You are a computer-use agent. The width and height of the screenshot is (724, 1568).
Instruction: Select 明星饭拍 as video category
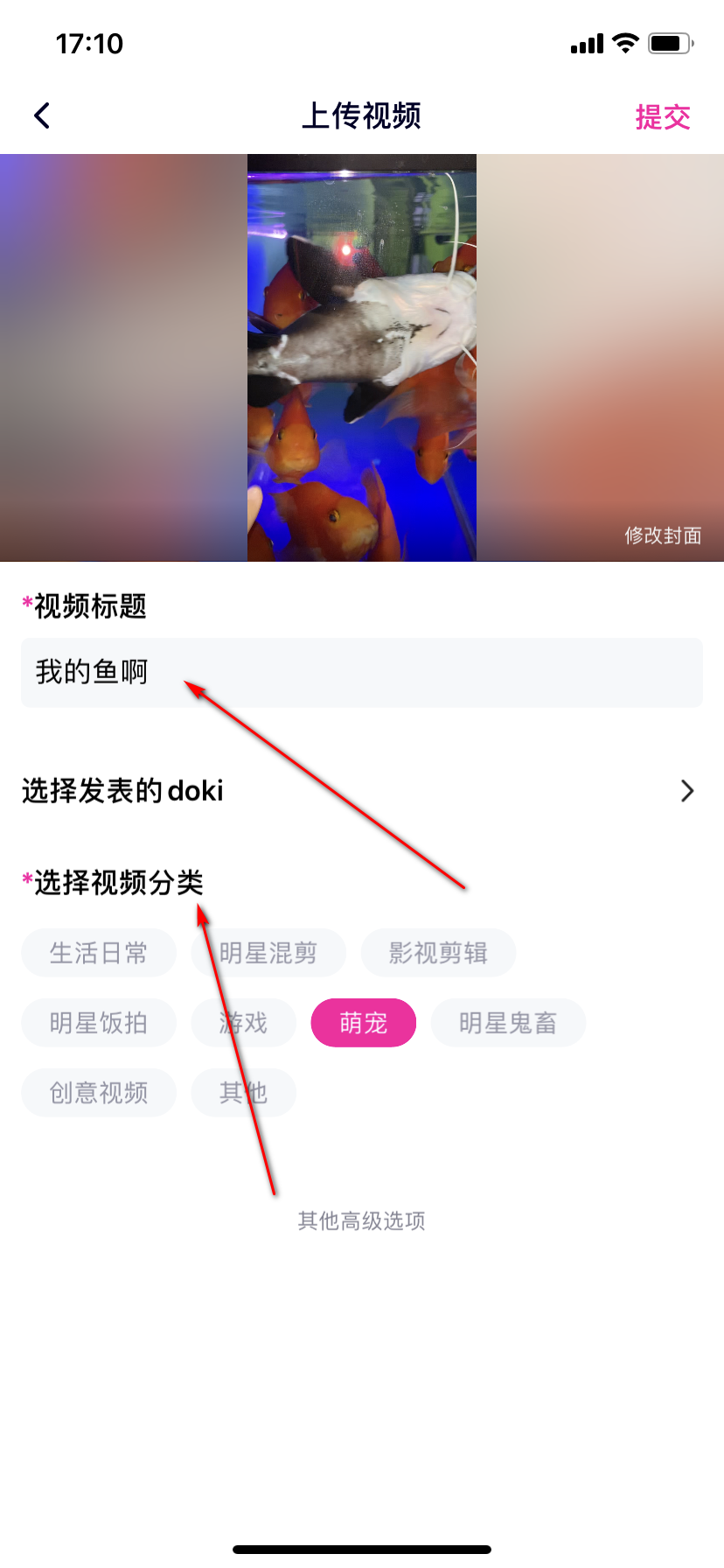(x=99, y=1023)
